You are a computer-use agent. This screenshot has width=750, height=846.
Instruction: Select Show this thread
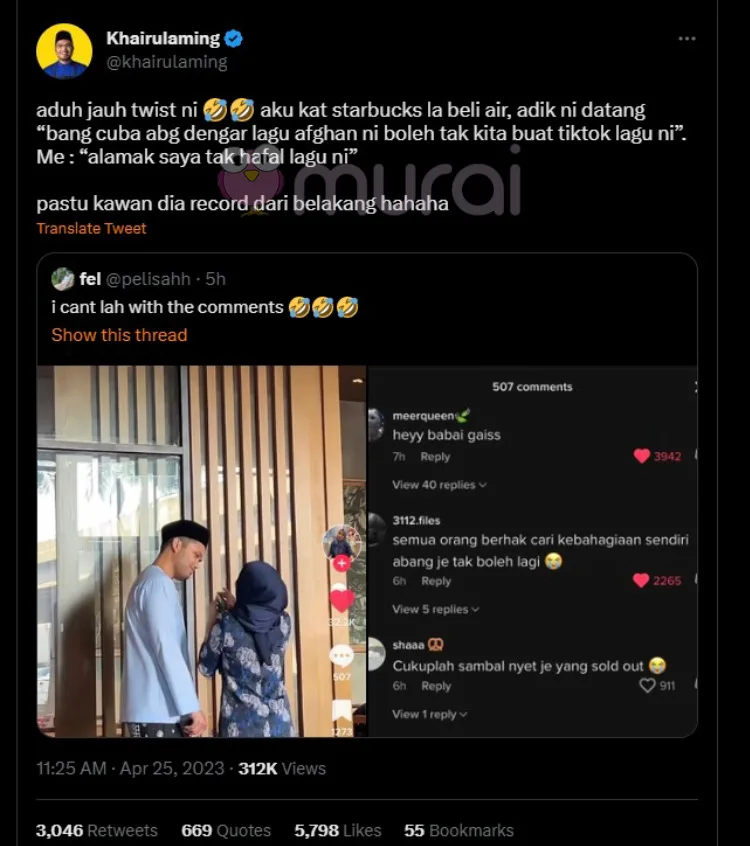point(119,335)
